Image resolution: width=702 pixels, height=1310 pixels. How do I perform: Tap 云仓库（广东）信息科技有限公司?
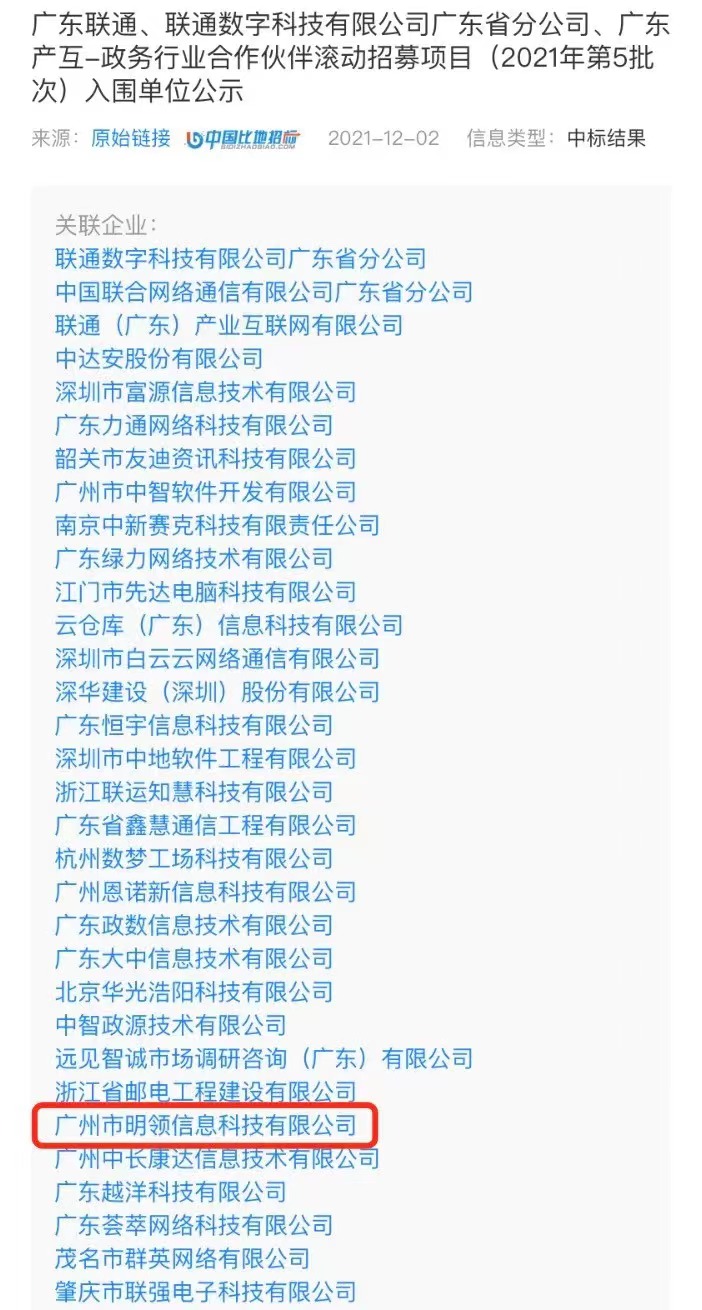[229, 625]
